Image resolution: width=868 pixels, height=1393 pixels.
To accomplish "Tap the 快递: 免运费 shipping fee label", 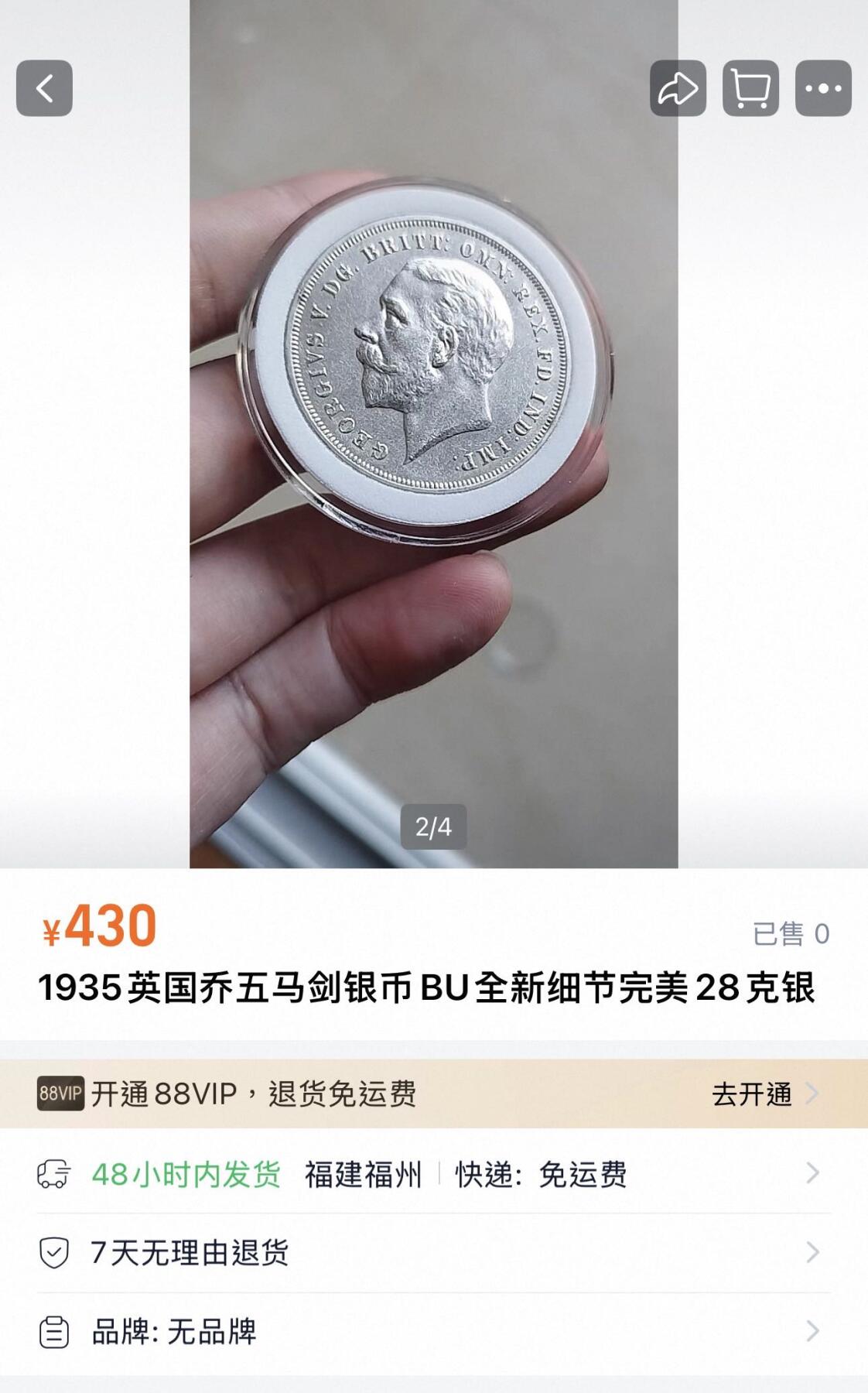I will pos(542,1176).
